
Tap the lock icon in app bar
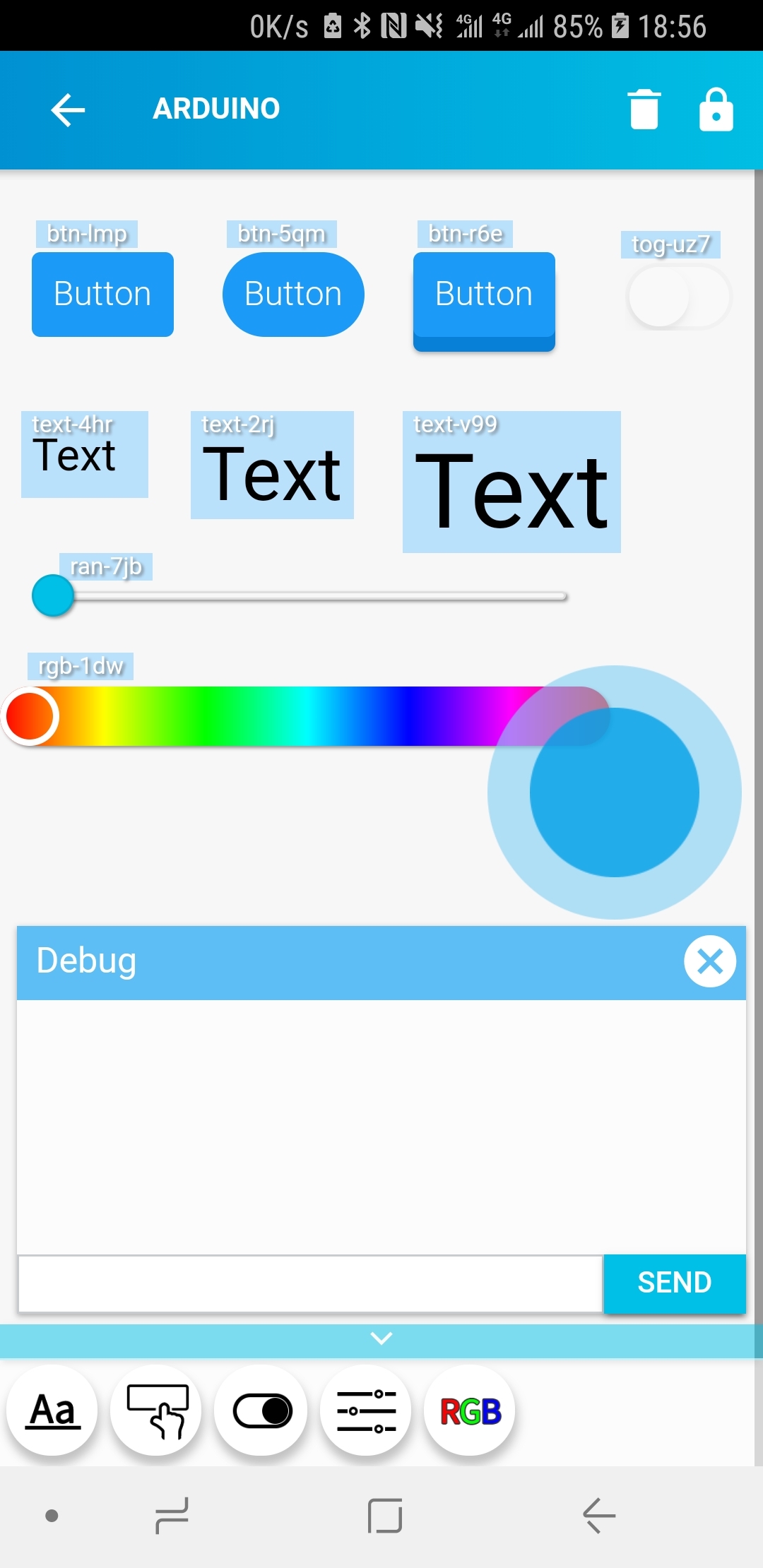click(716, 109)
